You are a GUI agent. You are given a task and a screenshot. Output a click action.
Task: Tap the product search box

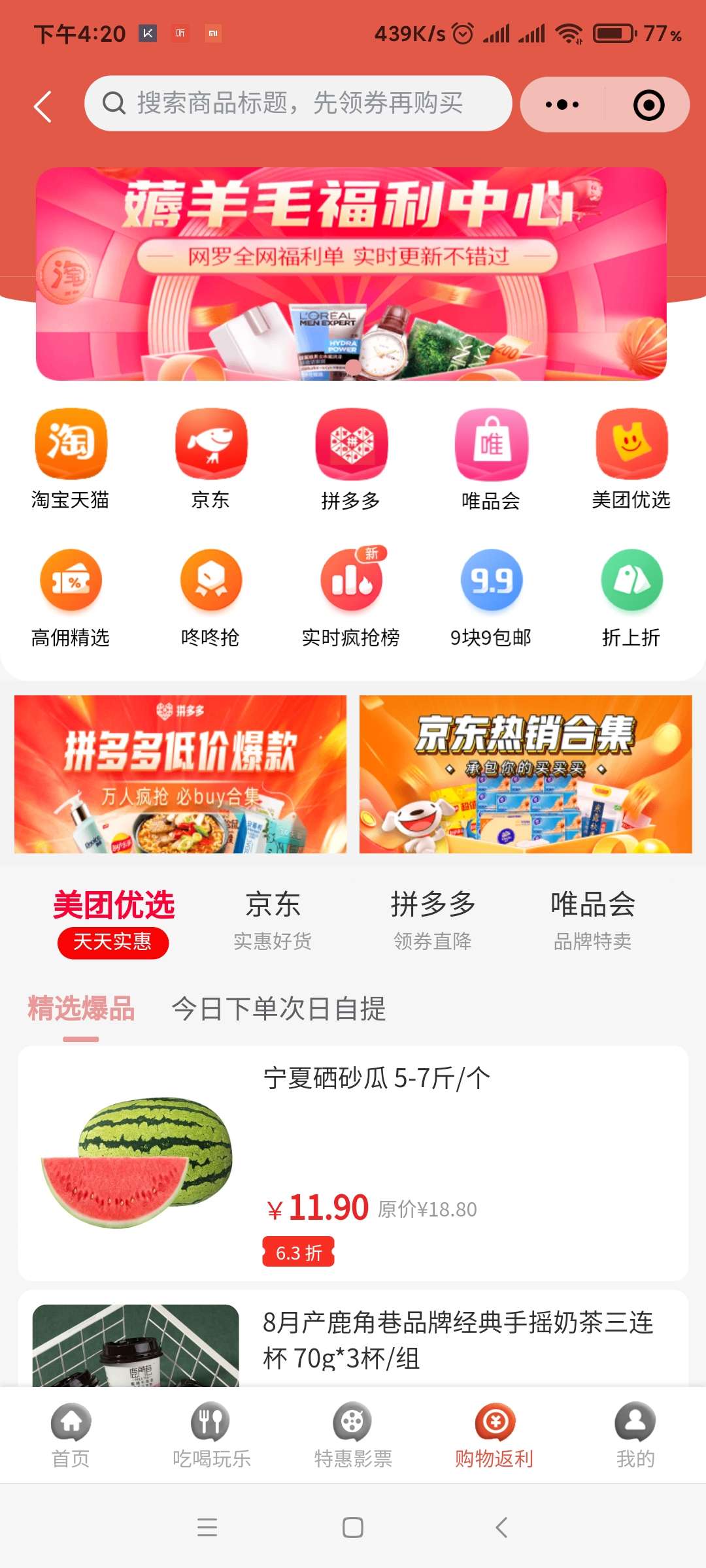(x=297, y=103)
